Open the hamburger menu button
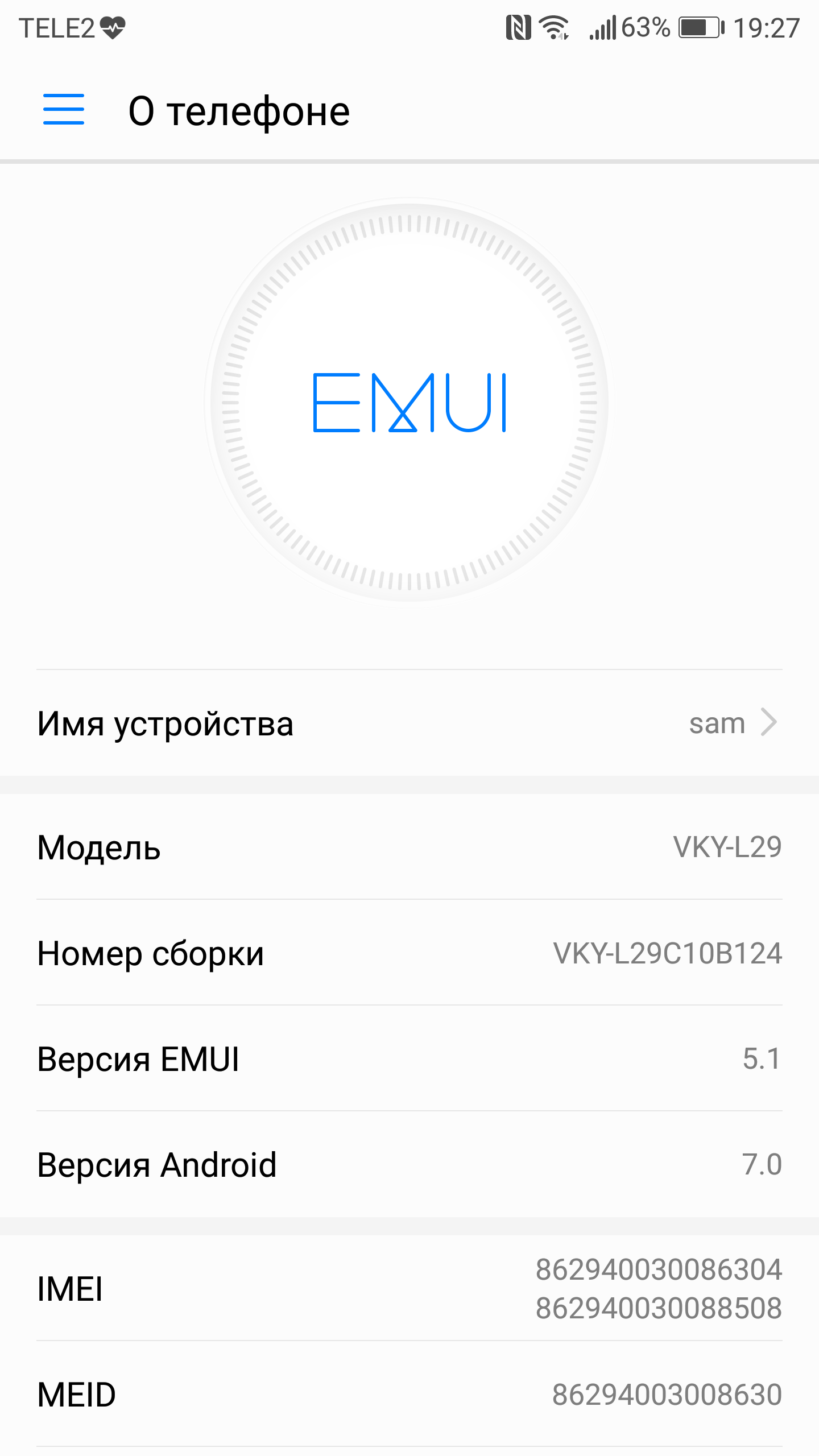Viewport: 819px width, 1456px height. [64, 110]
